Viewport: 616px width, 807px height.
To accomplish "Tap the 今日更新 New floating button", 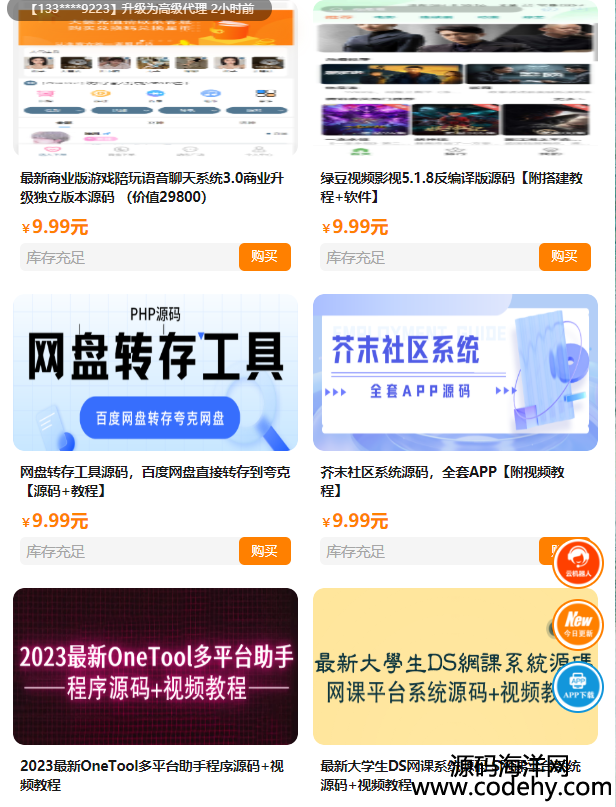I will pyautogui.click(x=578, y=624).
